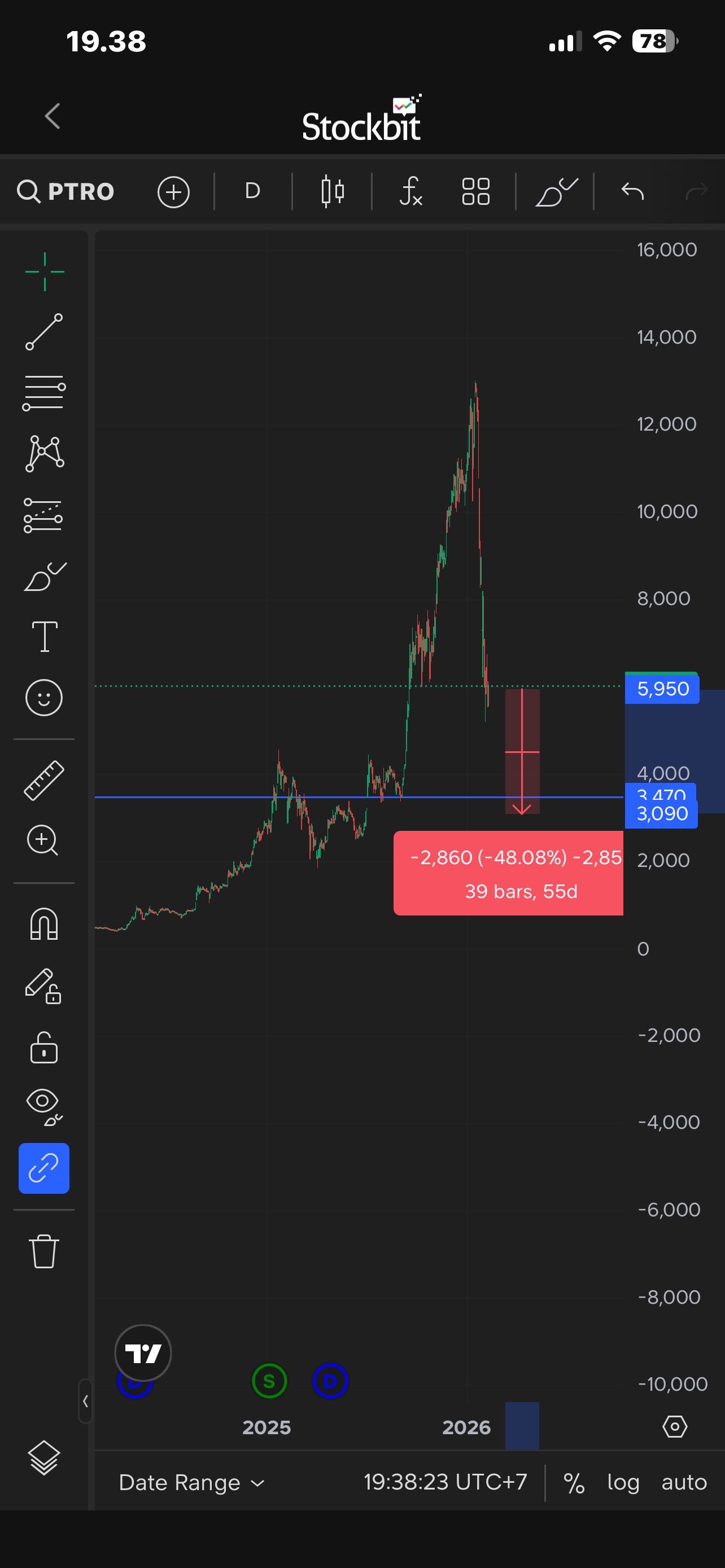This screenshot has height=1568, width=725.
Task: Select the text annotation tool
Action: [x=45, y=637]
